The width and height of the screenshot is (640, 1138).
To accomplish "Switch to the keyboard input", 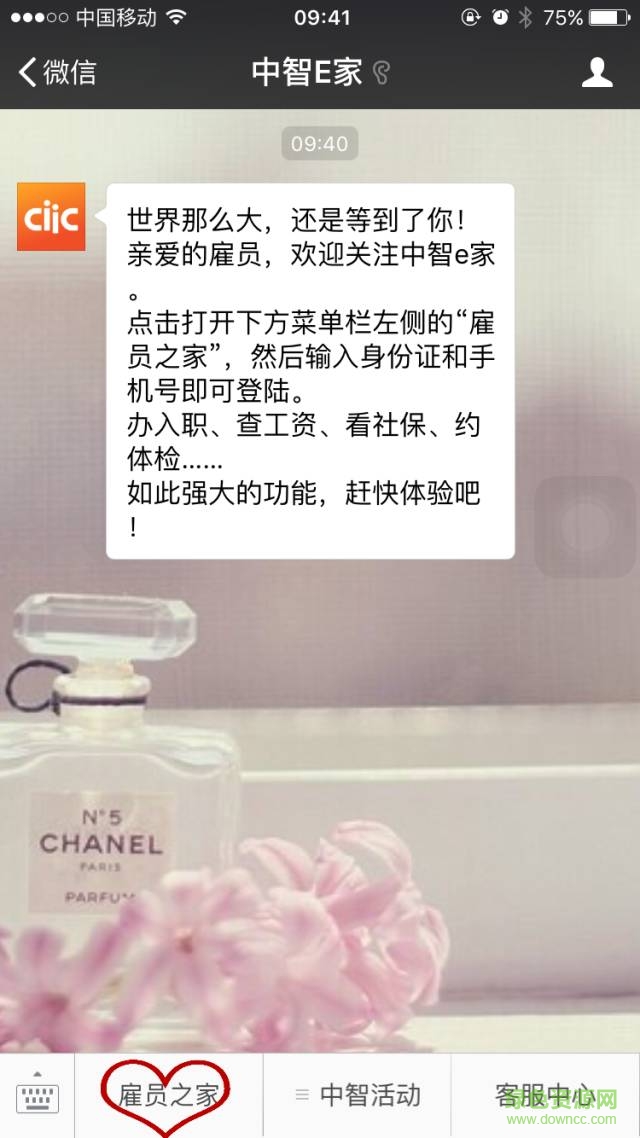I will pos(38,1095).
